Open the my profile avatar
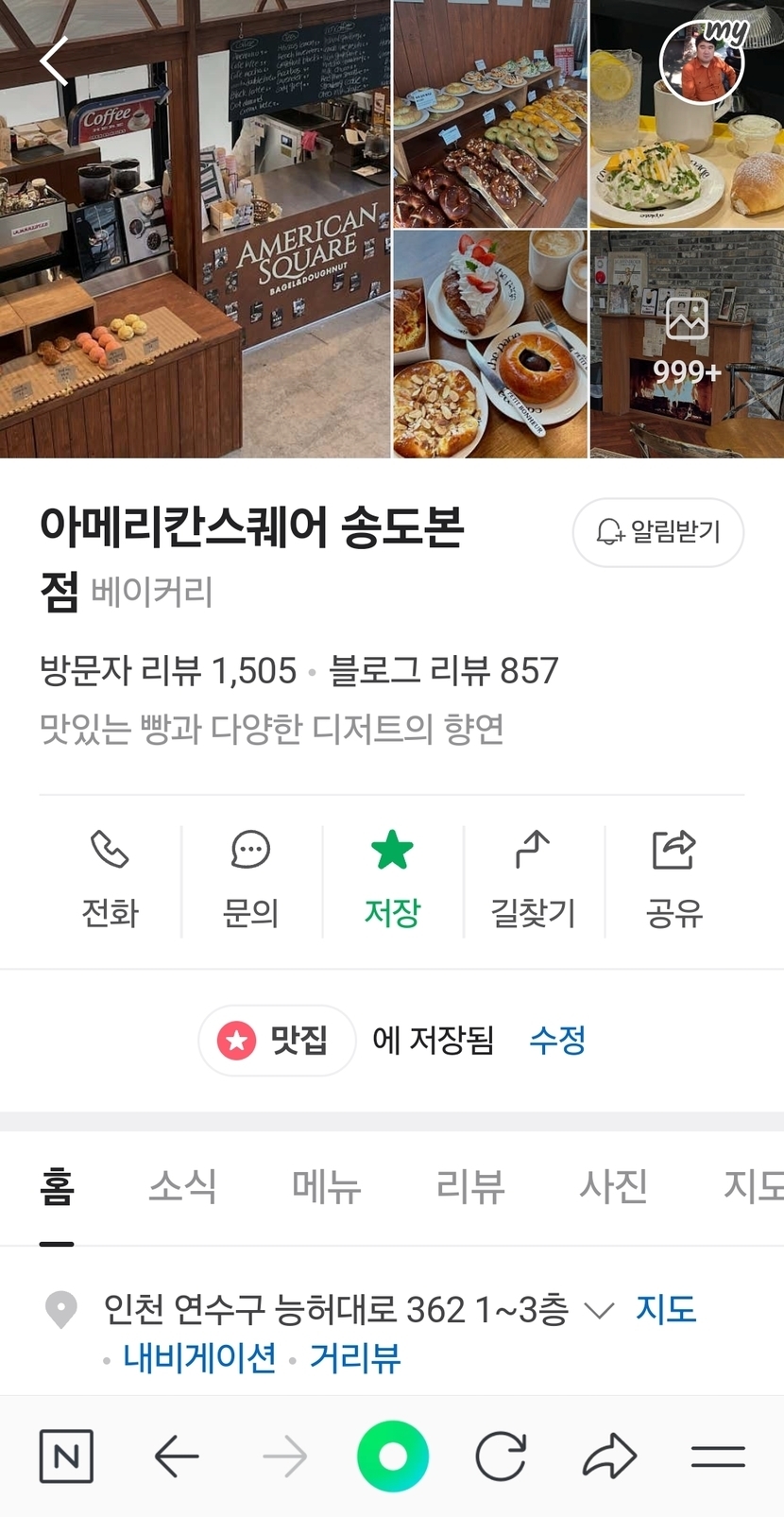Image resolution: width=784 pixels, height=1517 pixels. point(701,62)
